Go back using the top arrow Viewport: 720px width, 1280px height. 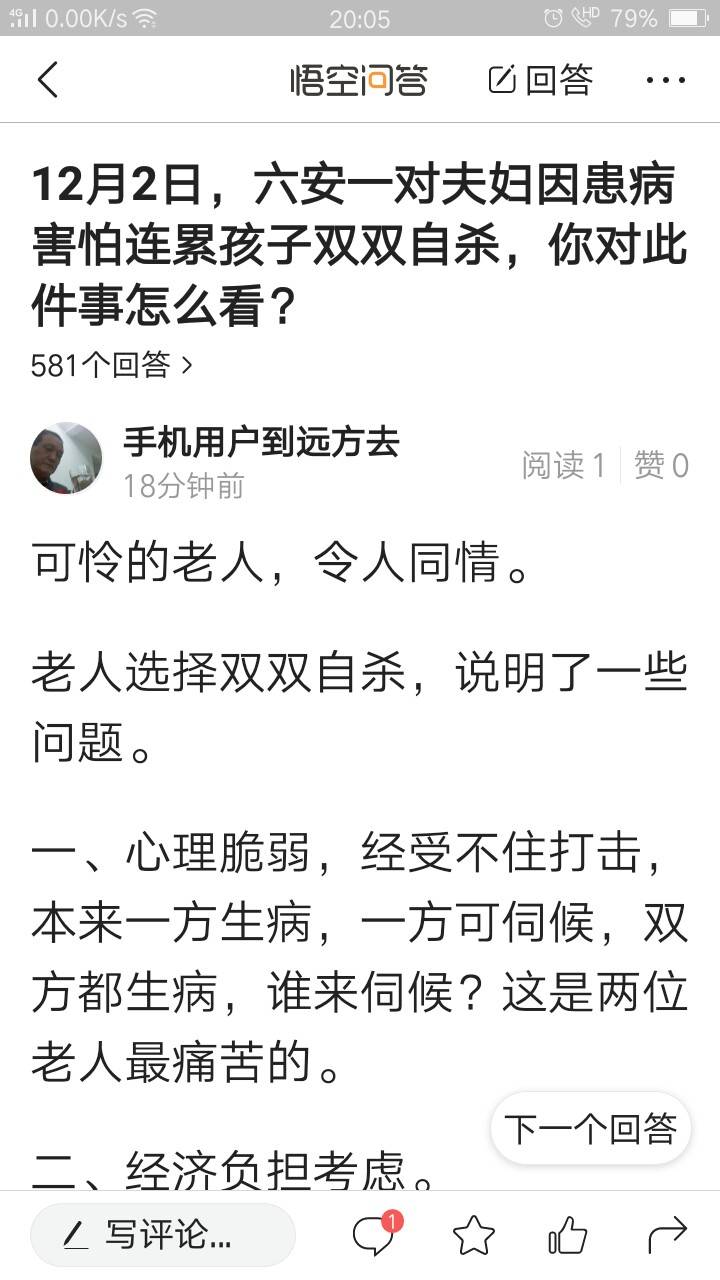[48, 80]
